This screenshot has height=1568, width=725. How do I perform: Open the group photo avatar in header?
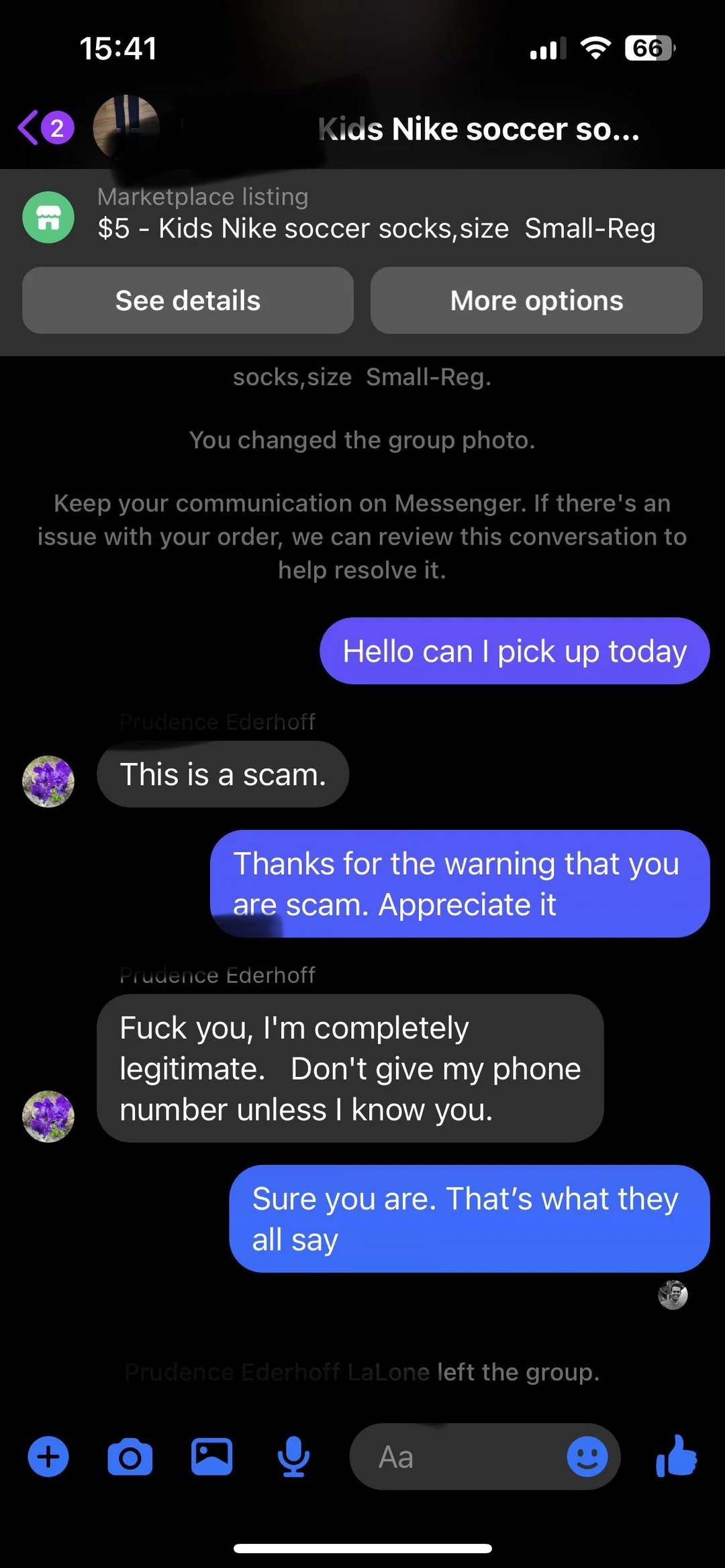pyautogui.click(x=126, y=127)
